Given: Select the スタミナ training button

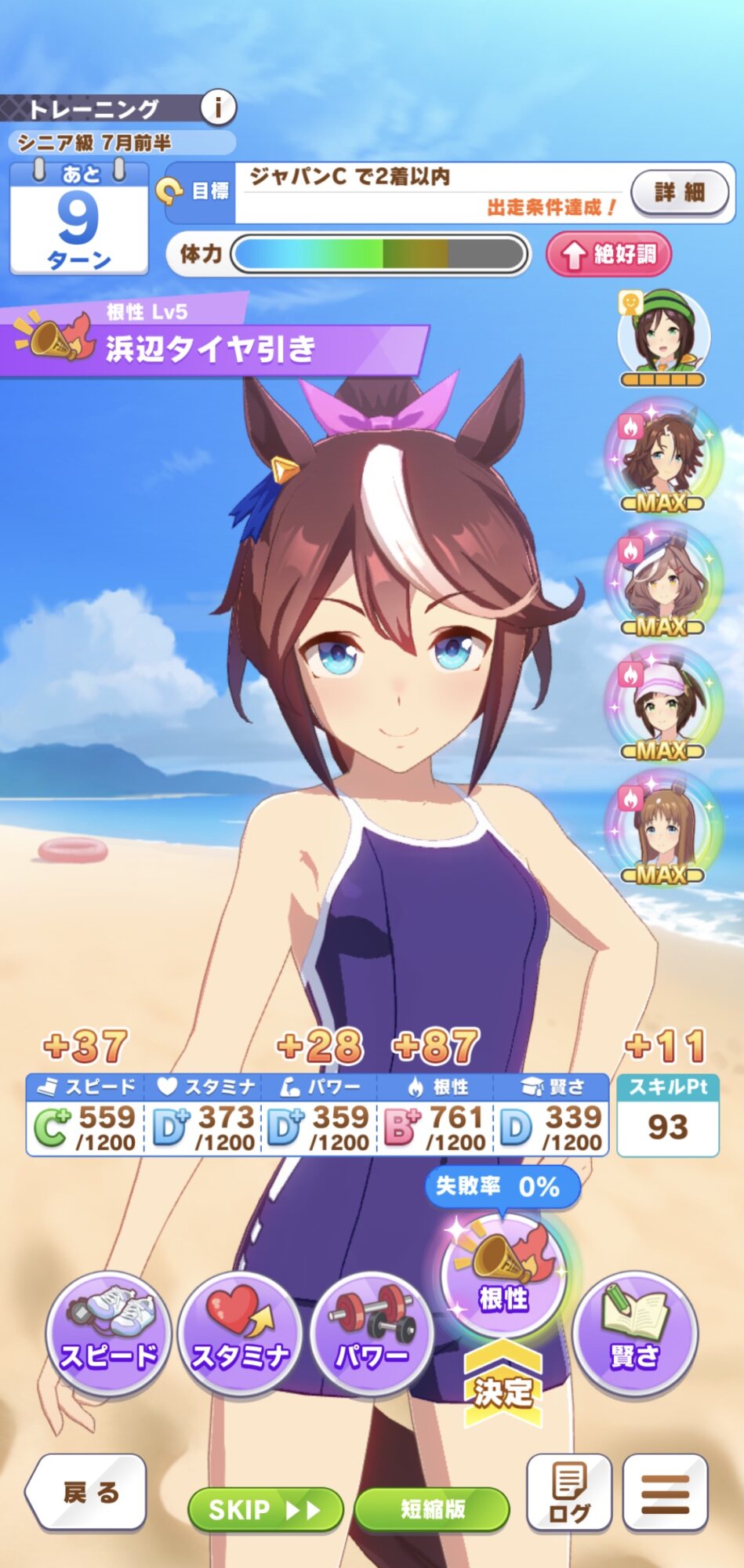Looking at the screenshot, I should click(240, 1333).
